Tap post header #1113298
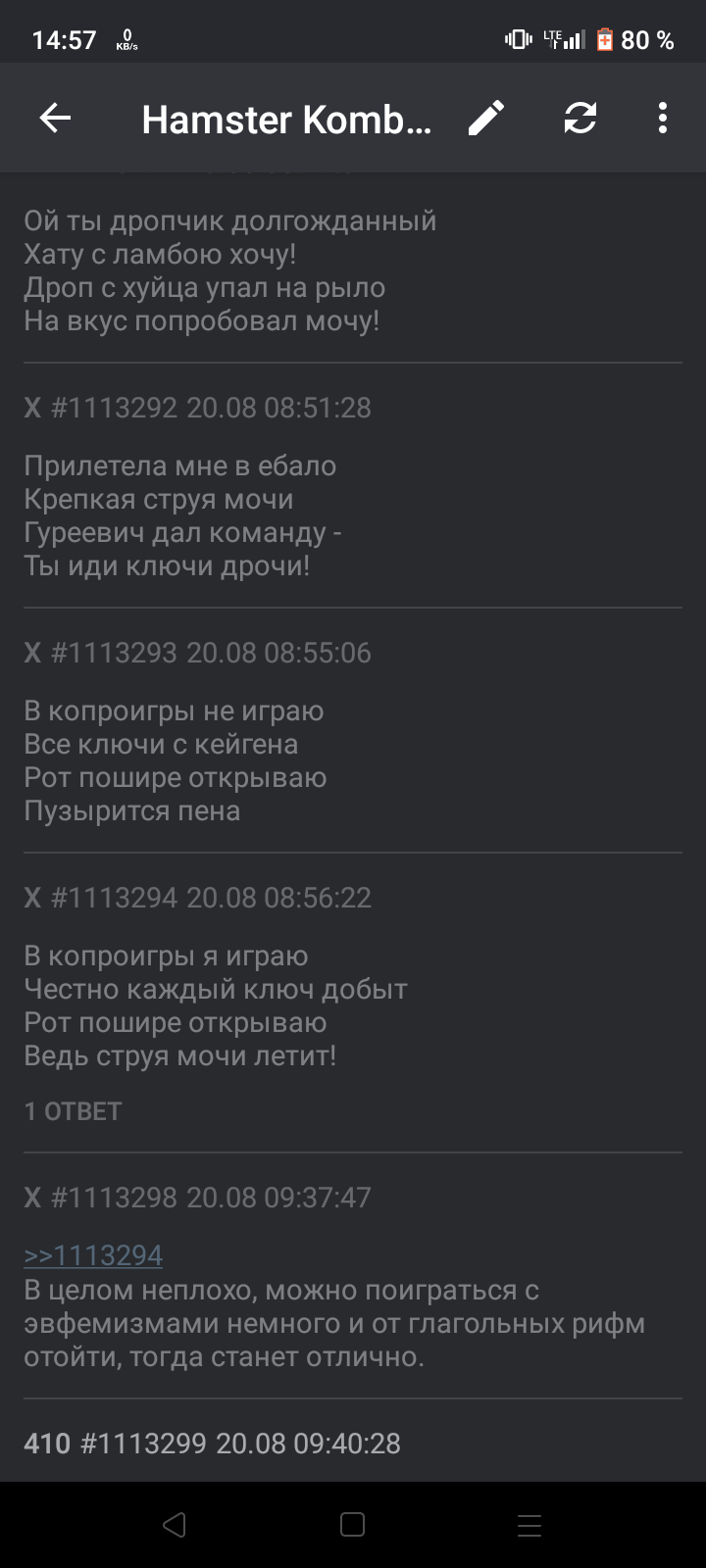This screenshot has width=706, height=1568. tap(197, 1198)
